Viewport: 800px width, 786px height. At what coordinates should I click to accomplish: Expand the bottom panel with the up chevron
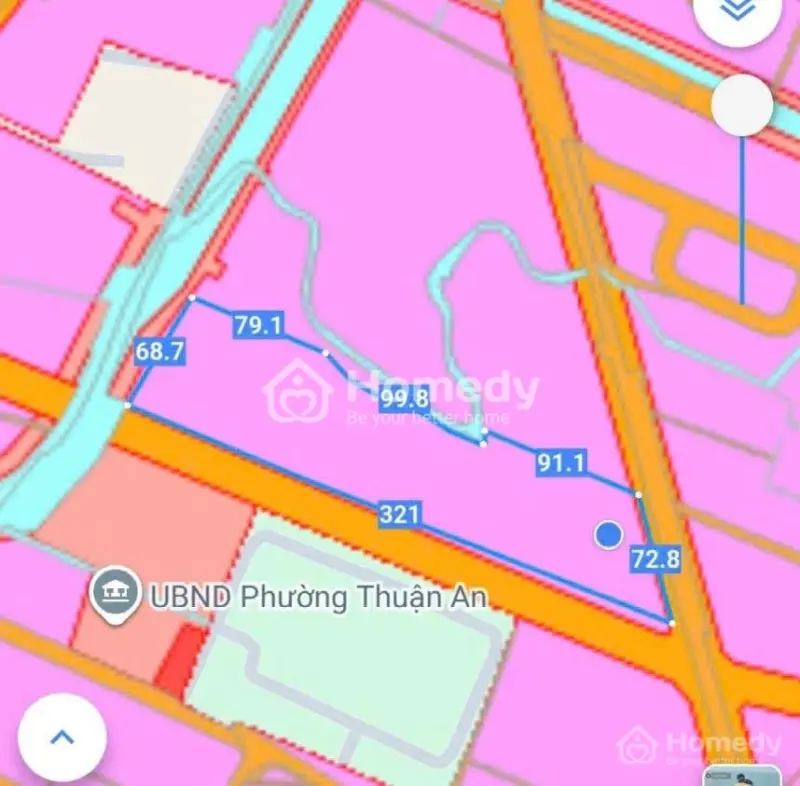coord(62,737)
